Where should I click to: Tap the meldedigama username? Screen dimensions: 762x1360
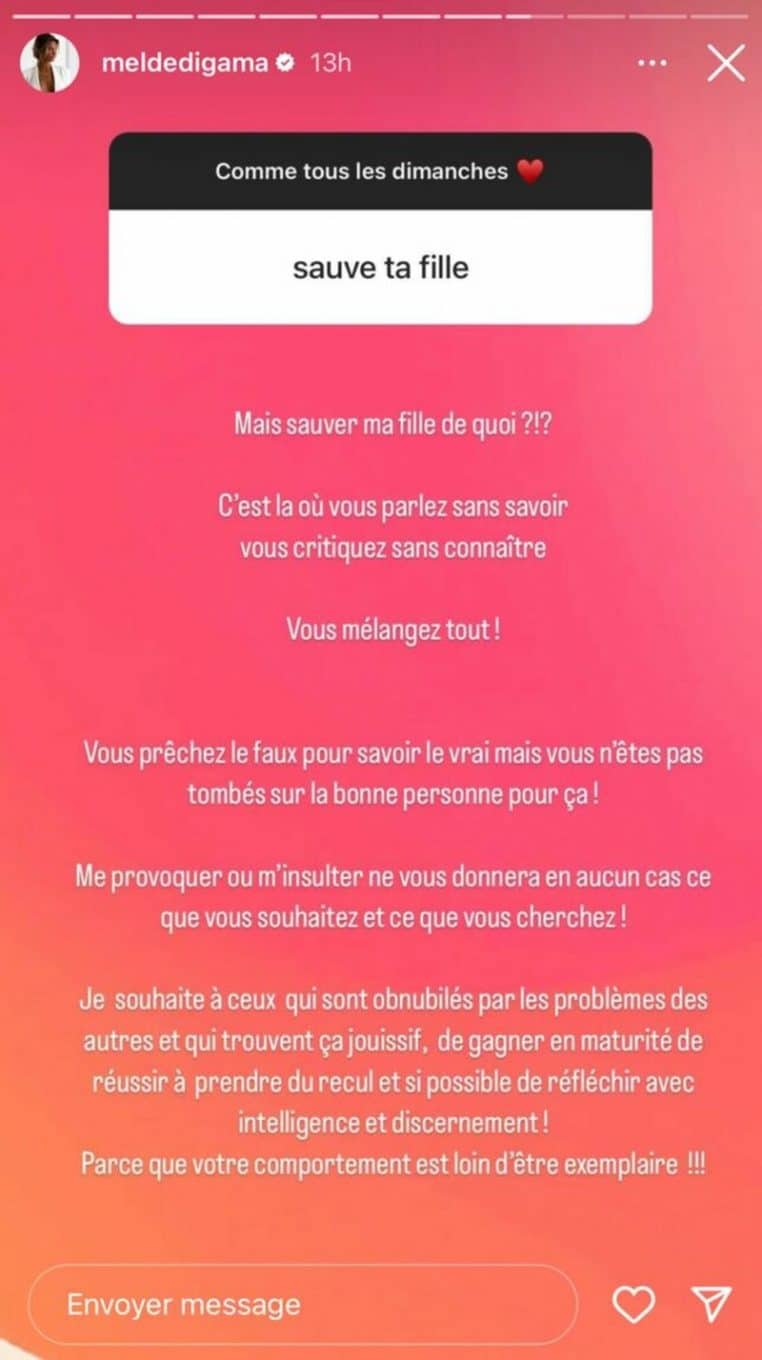185,63
